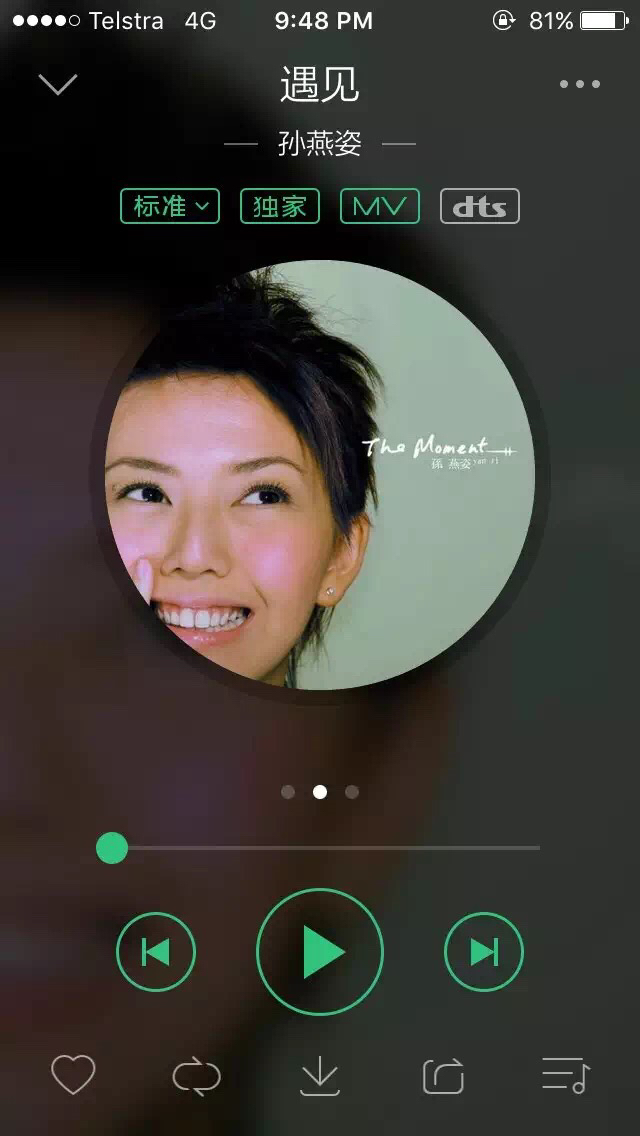Play the song 遇见
Screen dimensions: 640x1136
point(320,952)
